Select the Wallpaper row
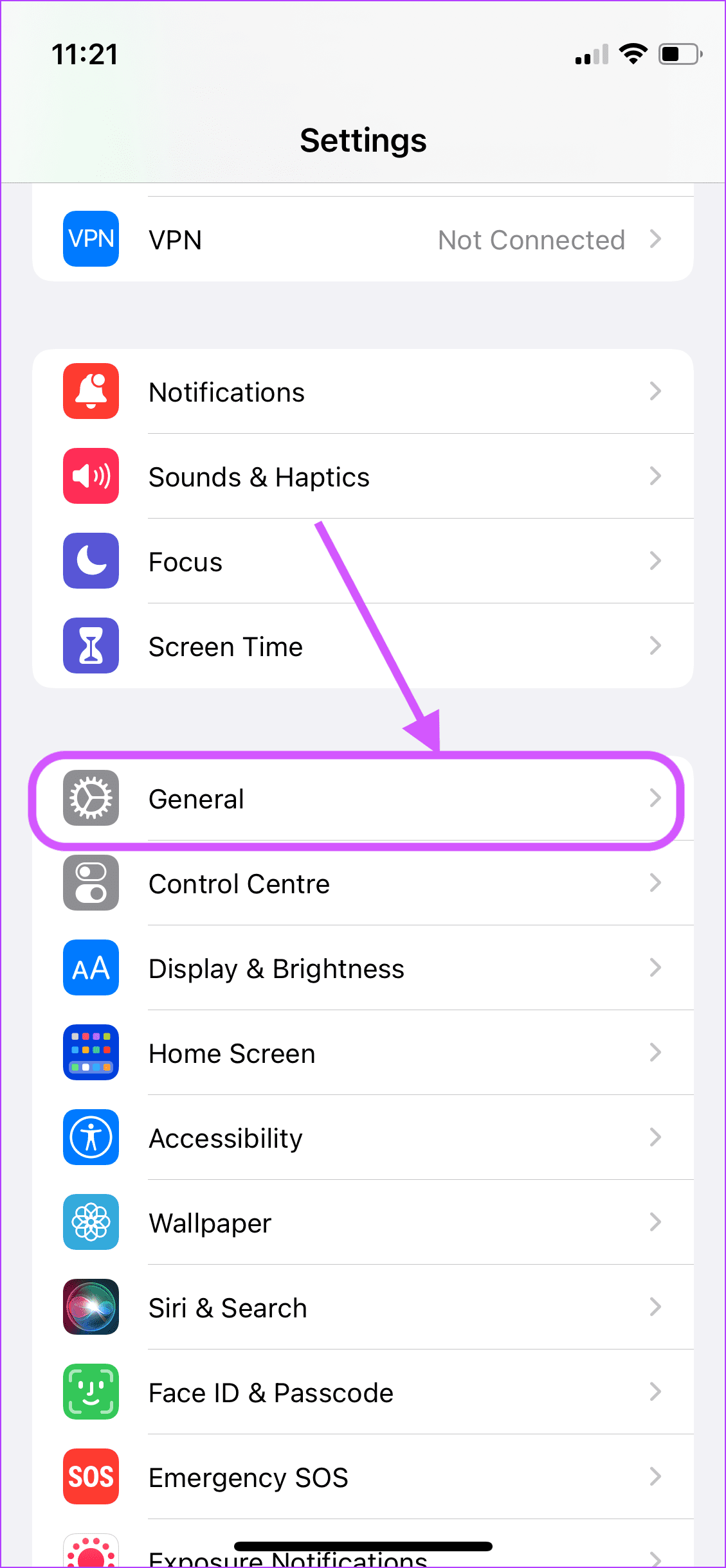Screen dimensions: 726x1568 click(363, 1222)
